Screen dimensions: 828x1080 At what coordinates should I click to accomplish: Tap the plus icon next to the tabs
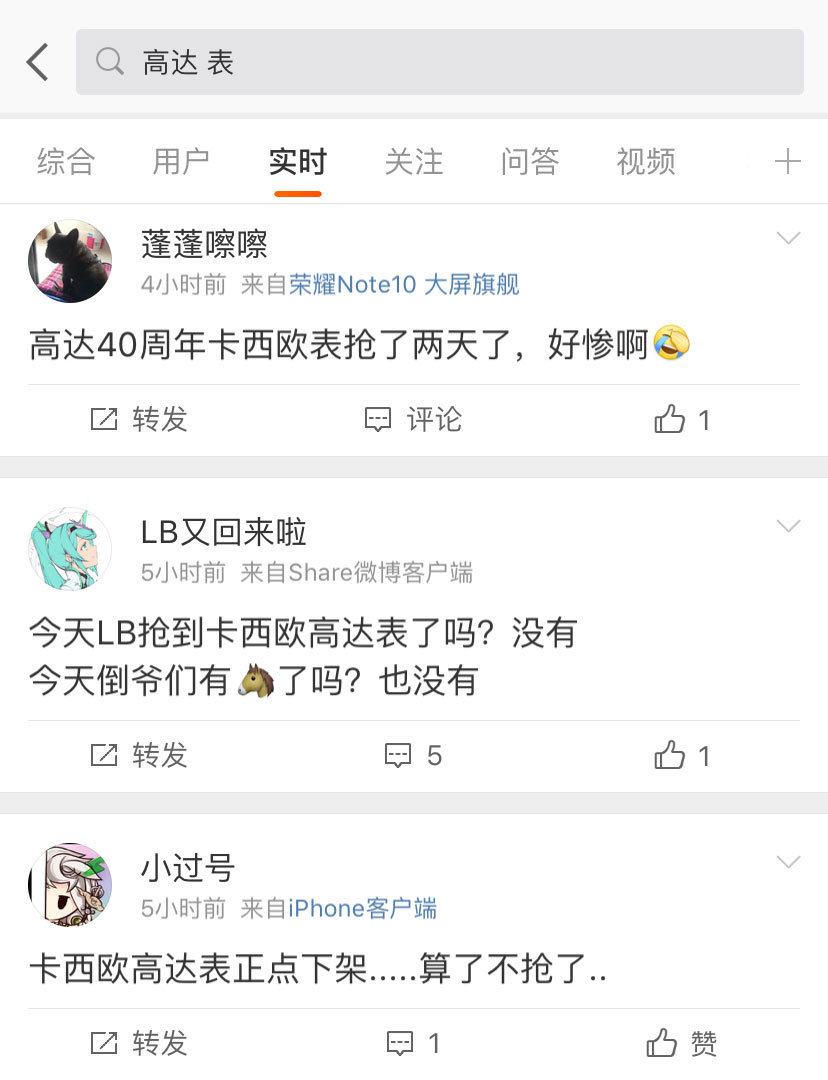pyautogui.click(x=789, y=161)
